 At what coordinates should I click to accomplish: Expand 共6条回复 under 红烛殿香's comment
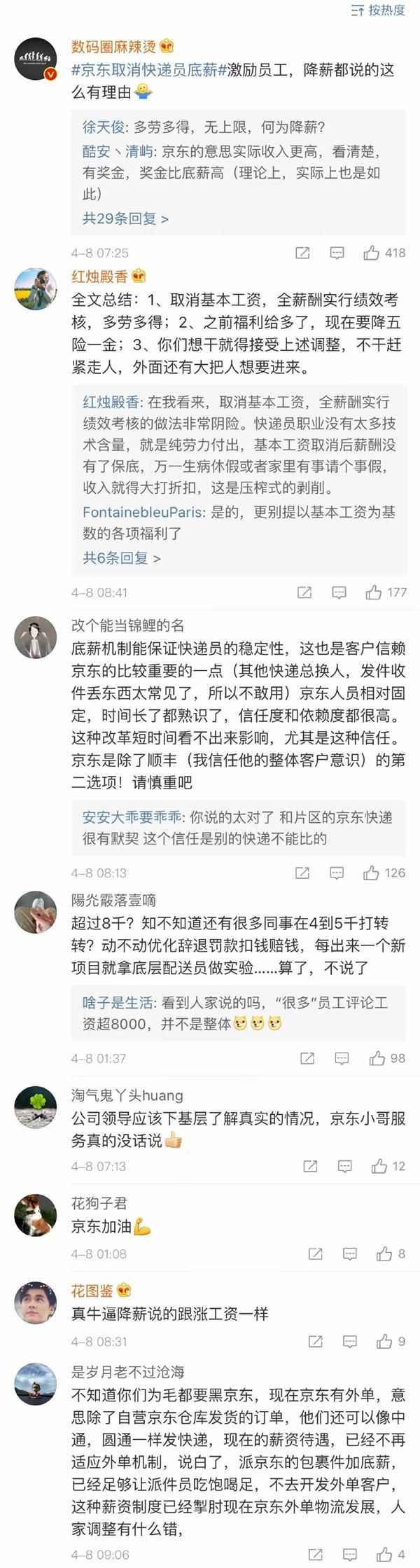coord(121,558)
